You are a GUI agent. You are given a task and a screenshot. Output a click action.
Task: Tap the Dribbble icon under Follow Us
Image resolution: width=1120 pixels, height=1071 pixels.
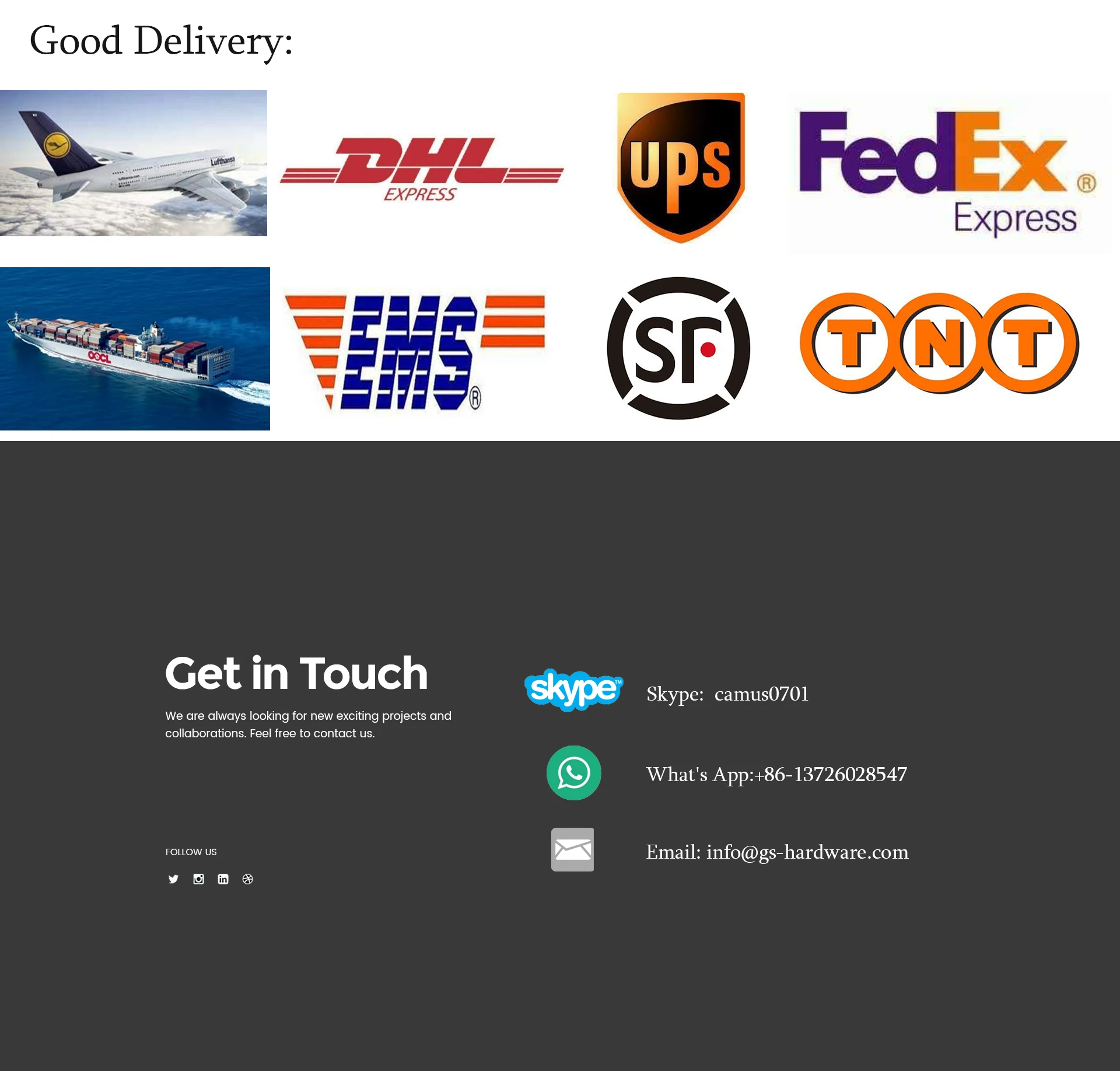coord(248,879)
